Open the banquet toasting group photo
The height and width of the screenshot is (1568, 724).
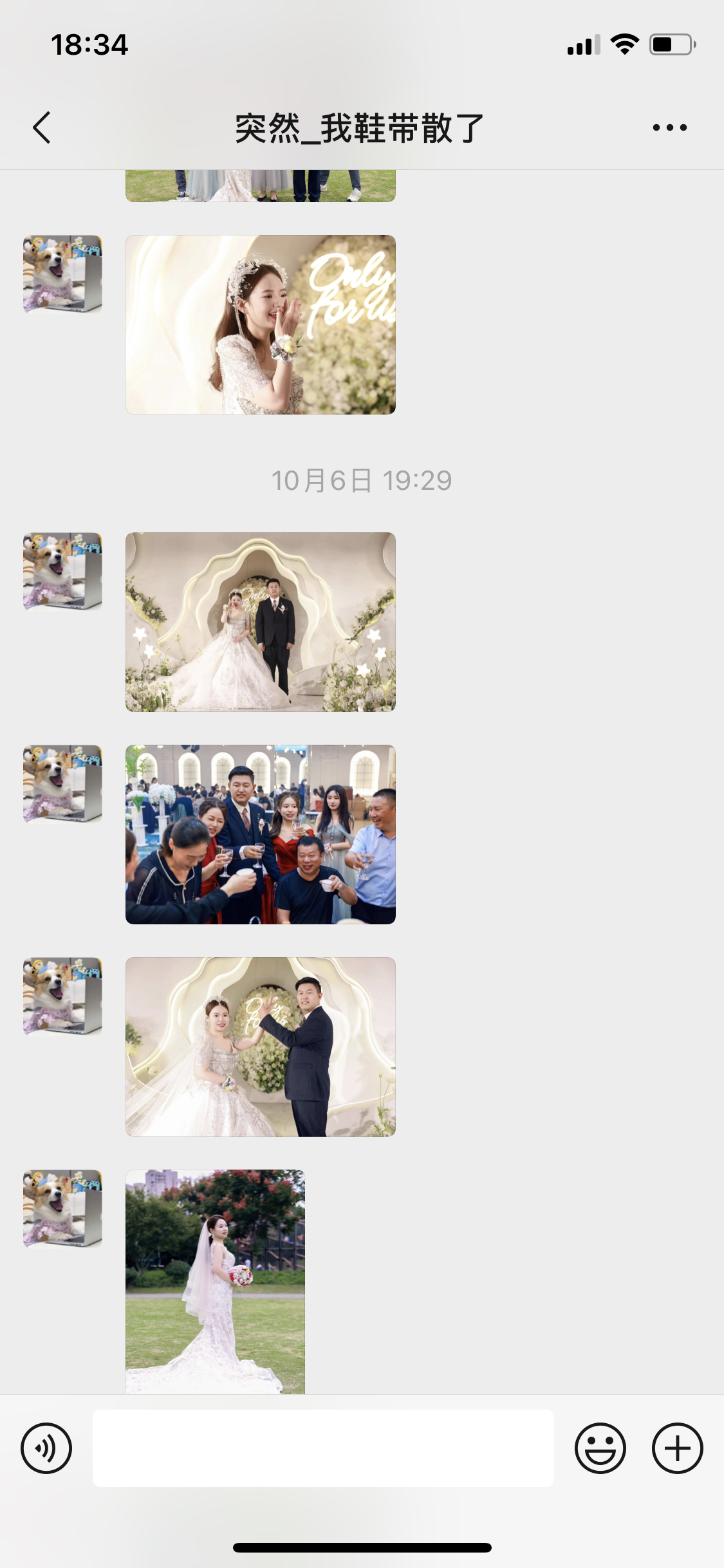click(x=261, y=834)
